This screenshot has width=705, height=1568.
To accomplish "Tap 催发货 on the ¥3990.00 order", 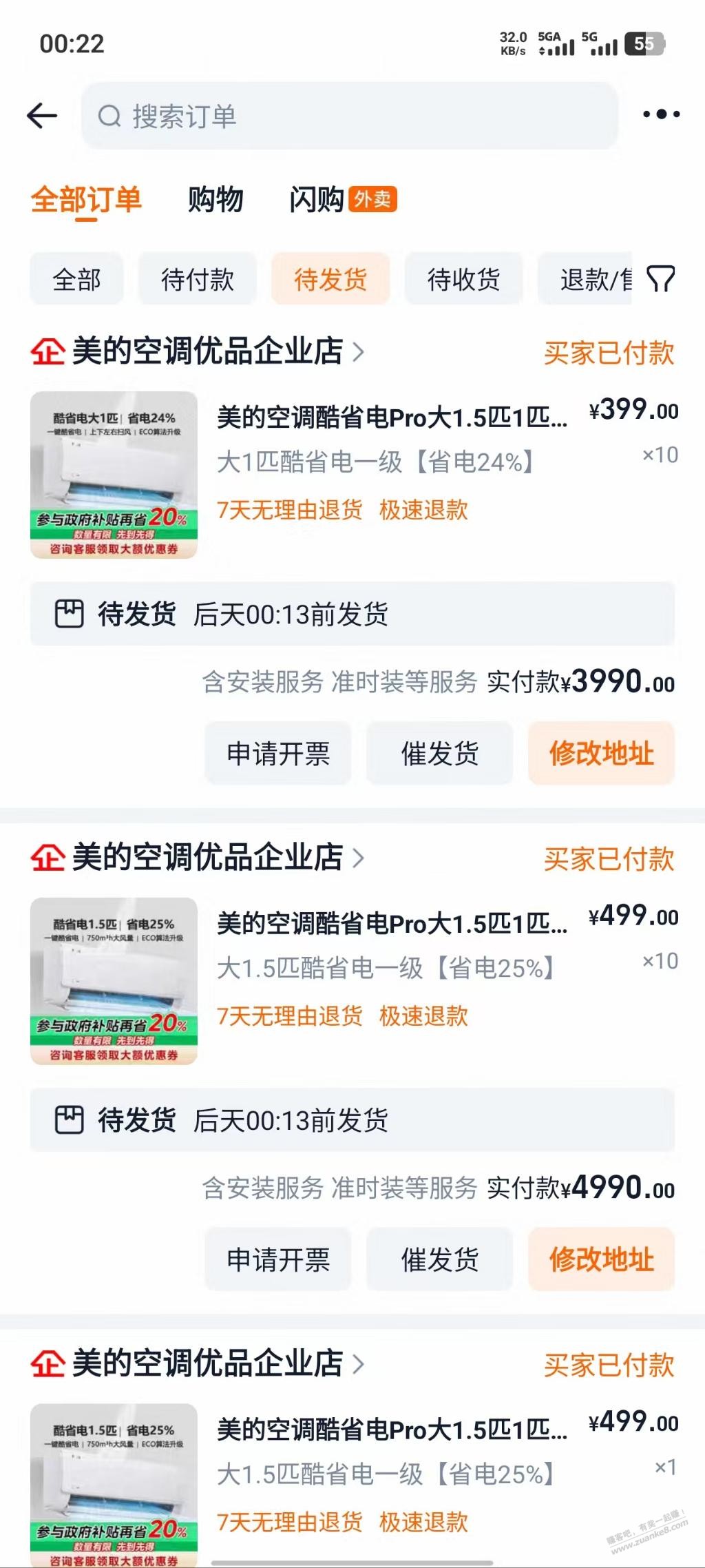I will pos(439,754).
